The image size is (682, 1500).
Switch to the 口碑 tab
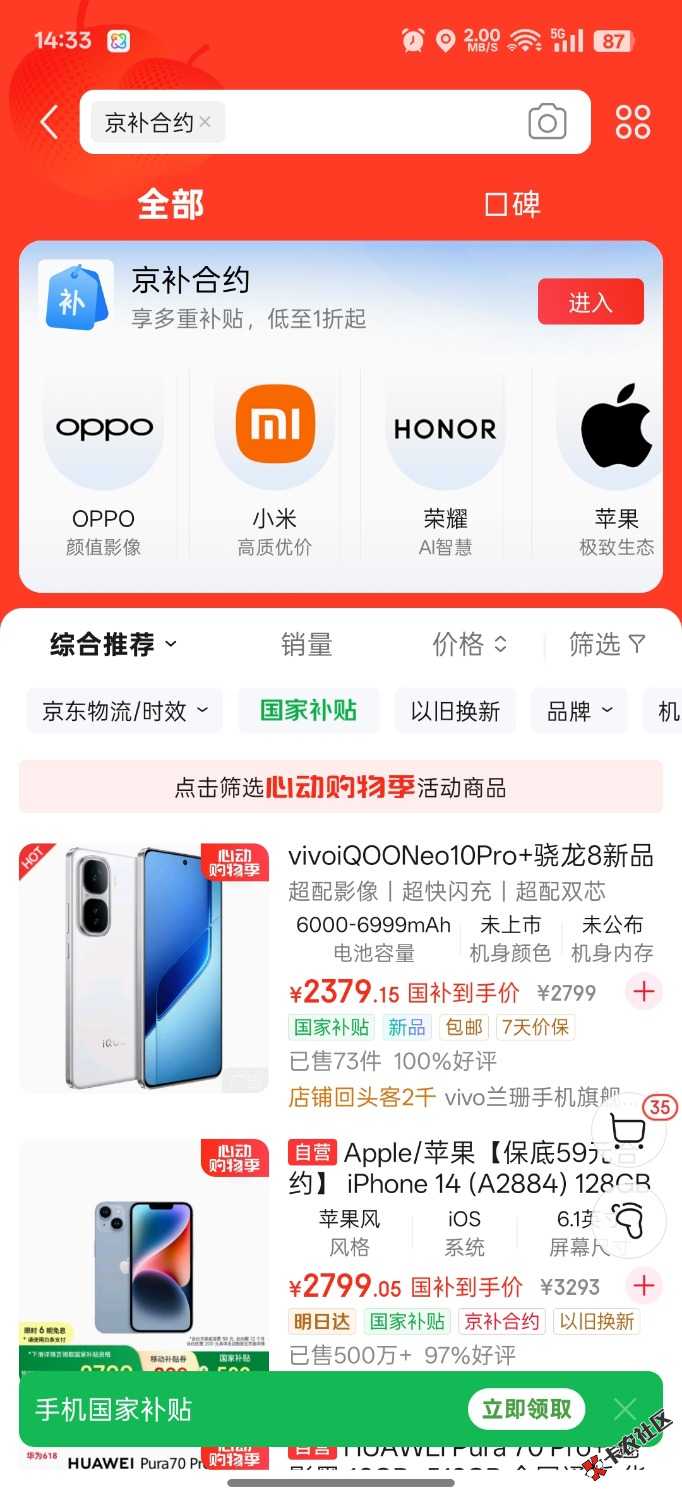click(512, 205)
